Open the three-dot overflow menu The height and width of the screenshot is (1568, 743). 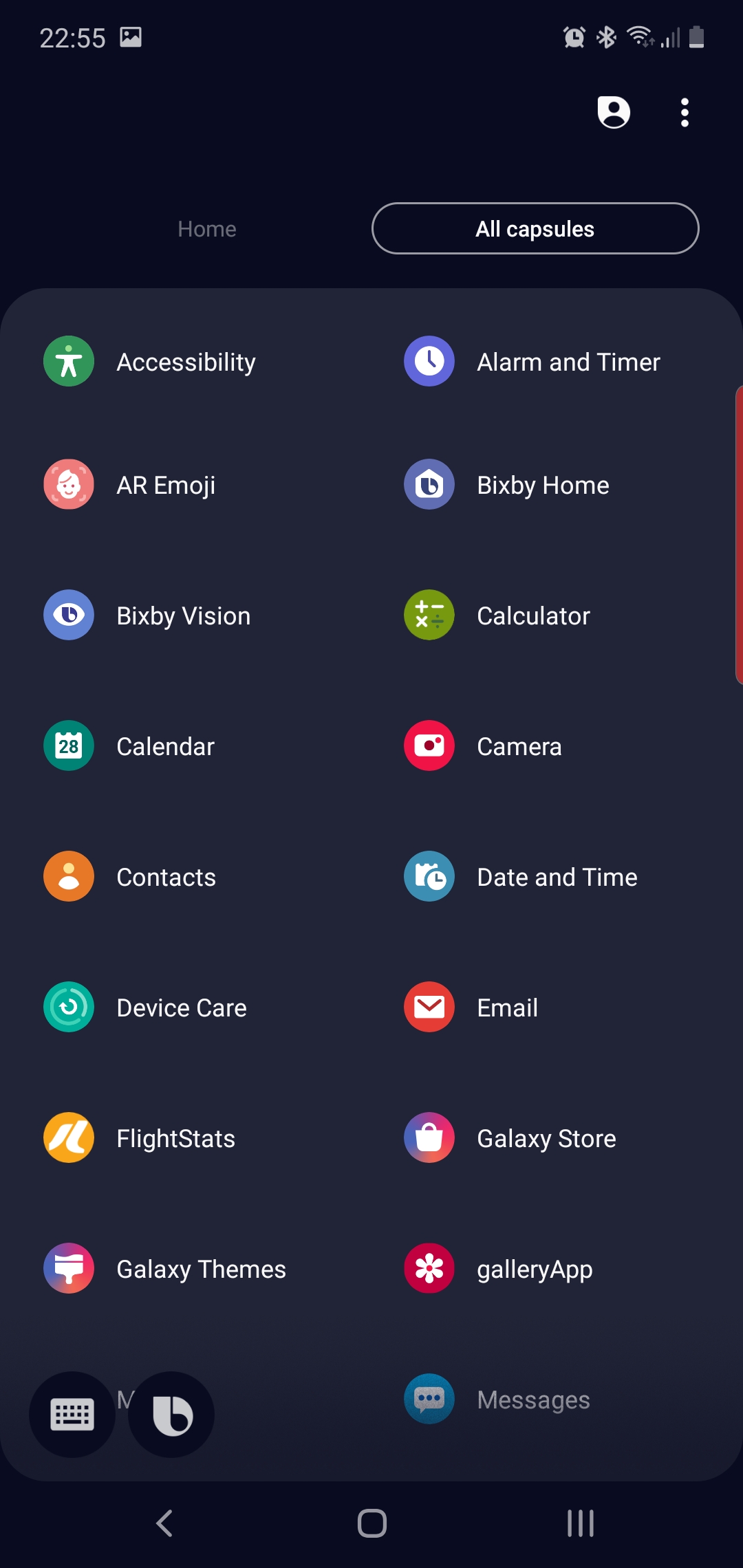coord(685,112)
